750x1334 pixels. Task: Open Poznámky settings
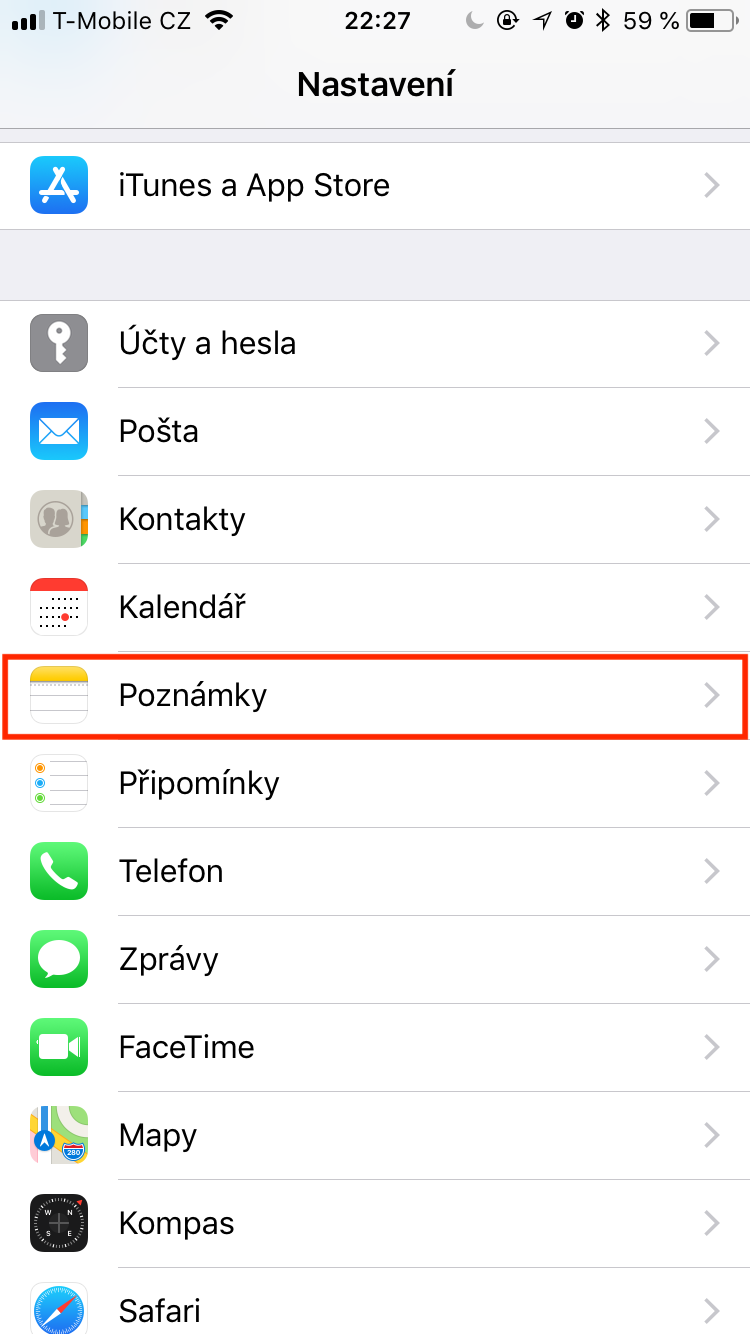pyautogui.click(x=375, y=696)
